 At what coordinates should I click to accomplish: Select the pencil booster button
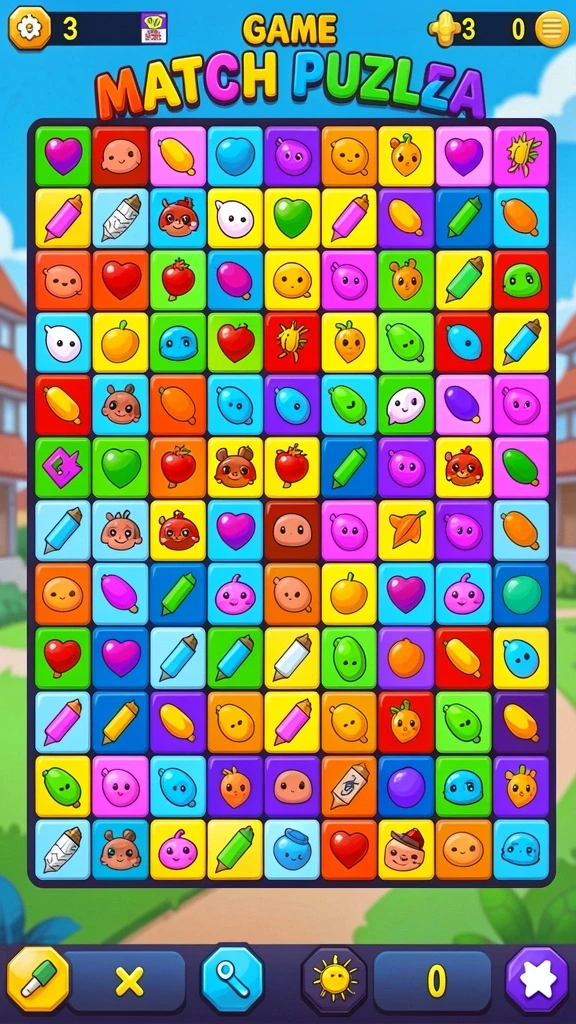coord(38,980)
